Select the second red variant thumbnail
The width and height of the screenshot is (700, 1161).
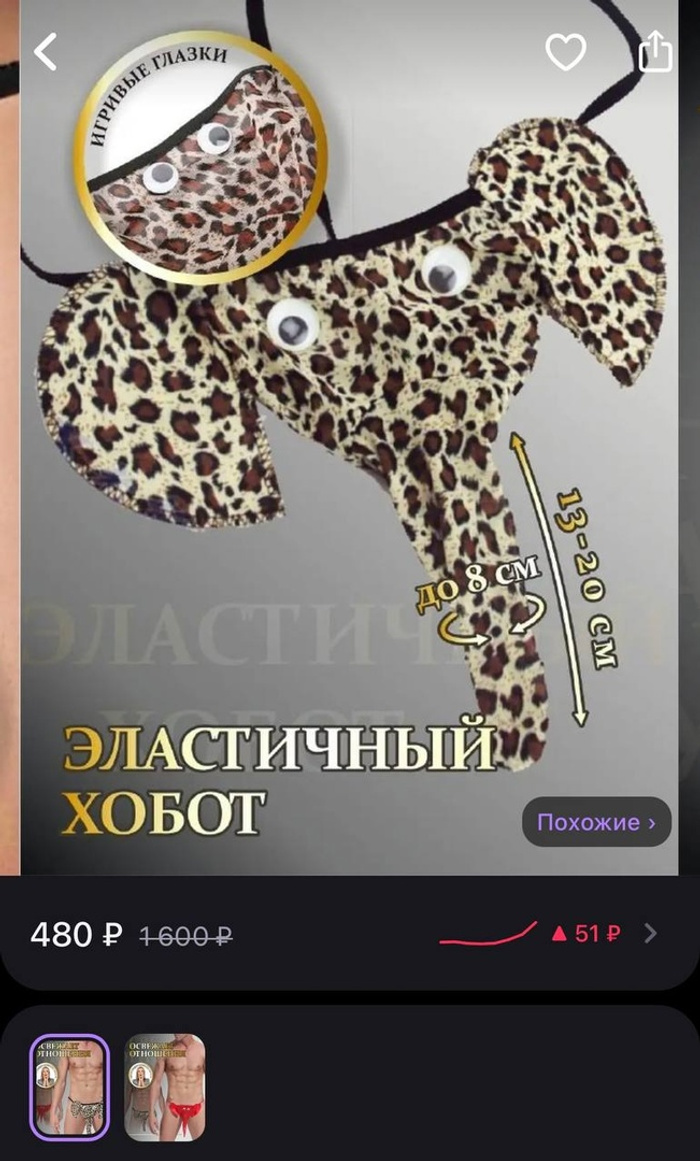[x=164, y=1087]
